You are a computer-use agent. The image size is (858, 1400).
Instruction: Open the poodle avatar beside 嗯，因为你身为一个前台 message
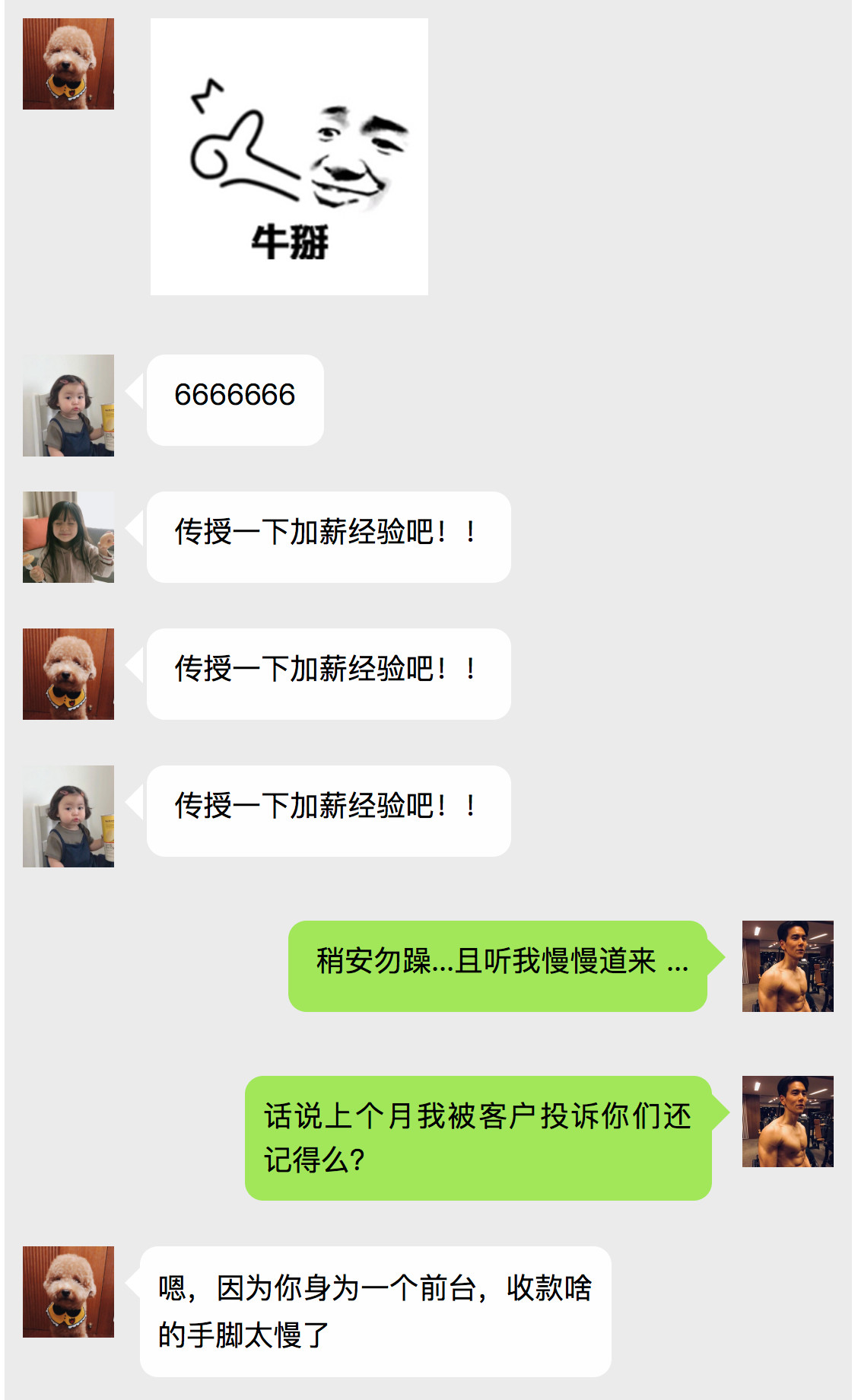(68, 1292)
